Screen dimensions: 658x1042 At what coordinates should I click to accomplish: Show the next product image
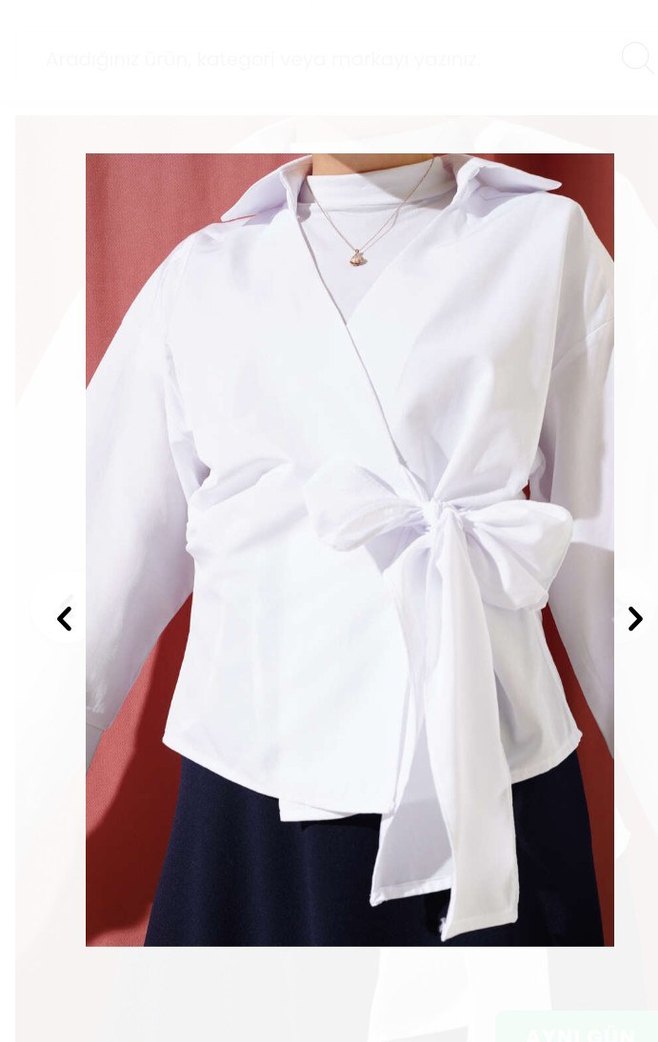coord(635,619)
